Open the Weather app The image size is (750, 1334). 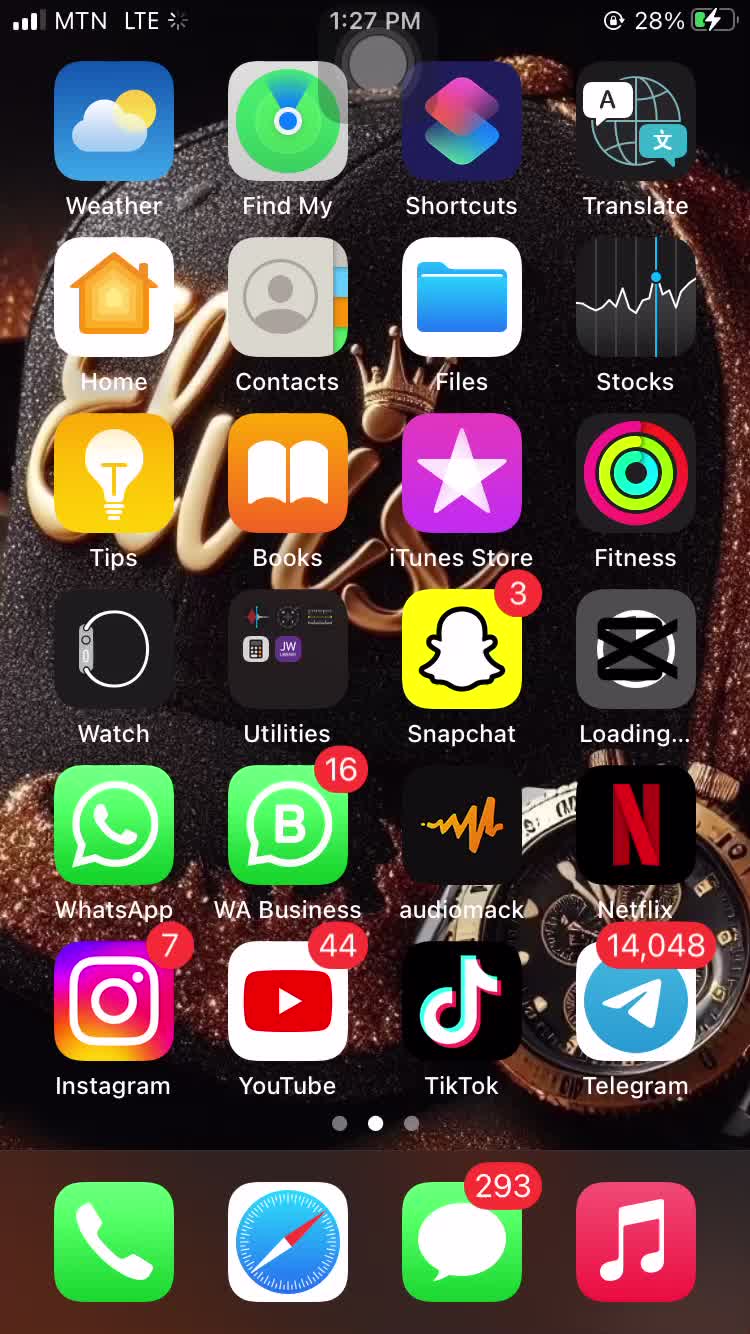pyautogui.click(x=114, y=121)
